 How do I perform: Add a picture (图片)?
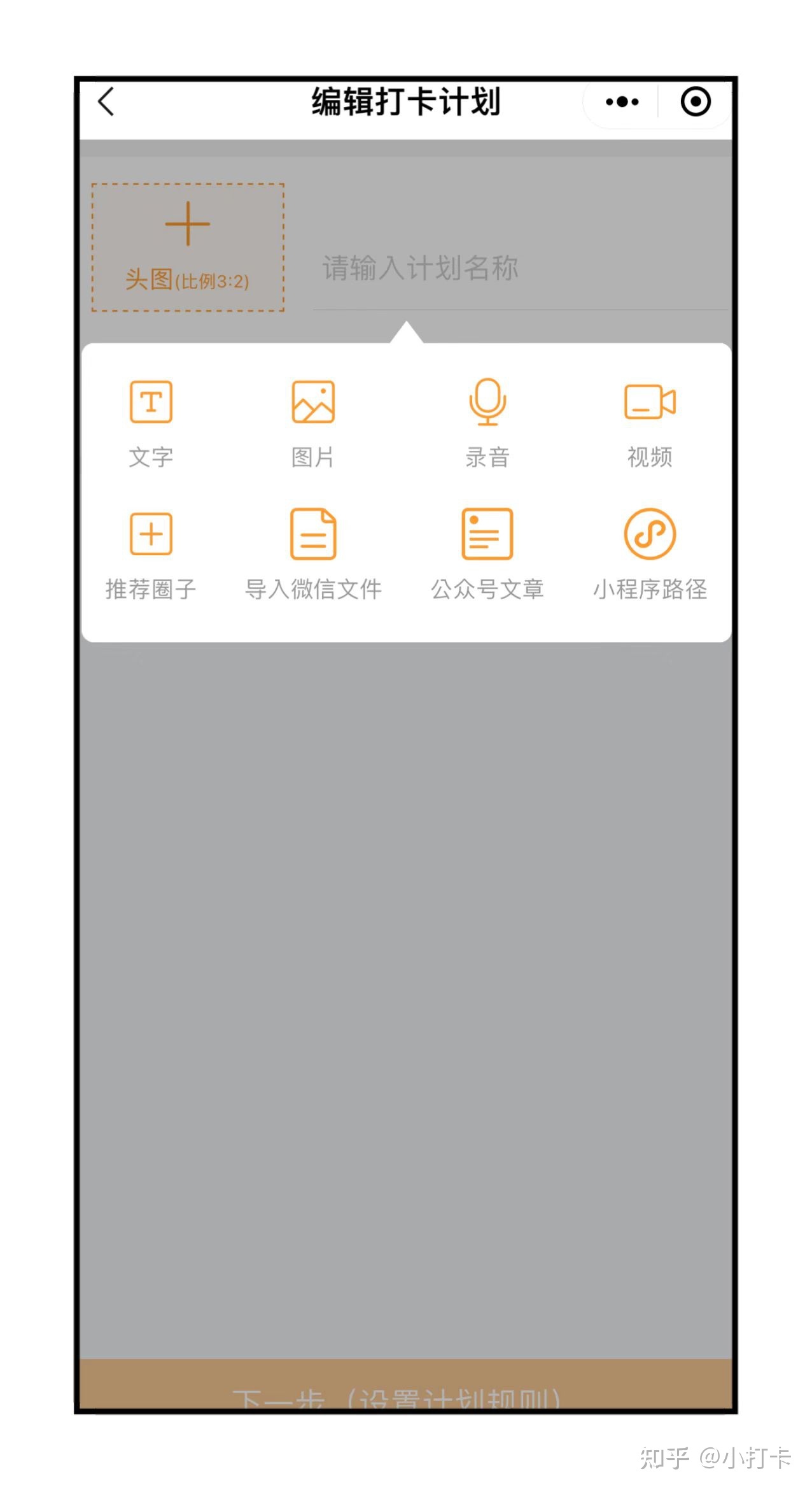313,422
